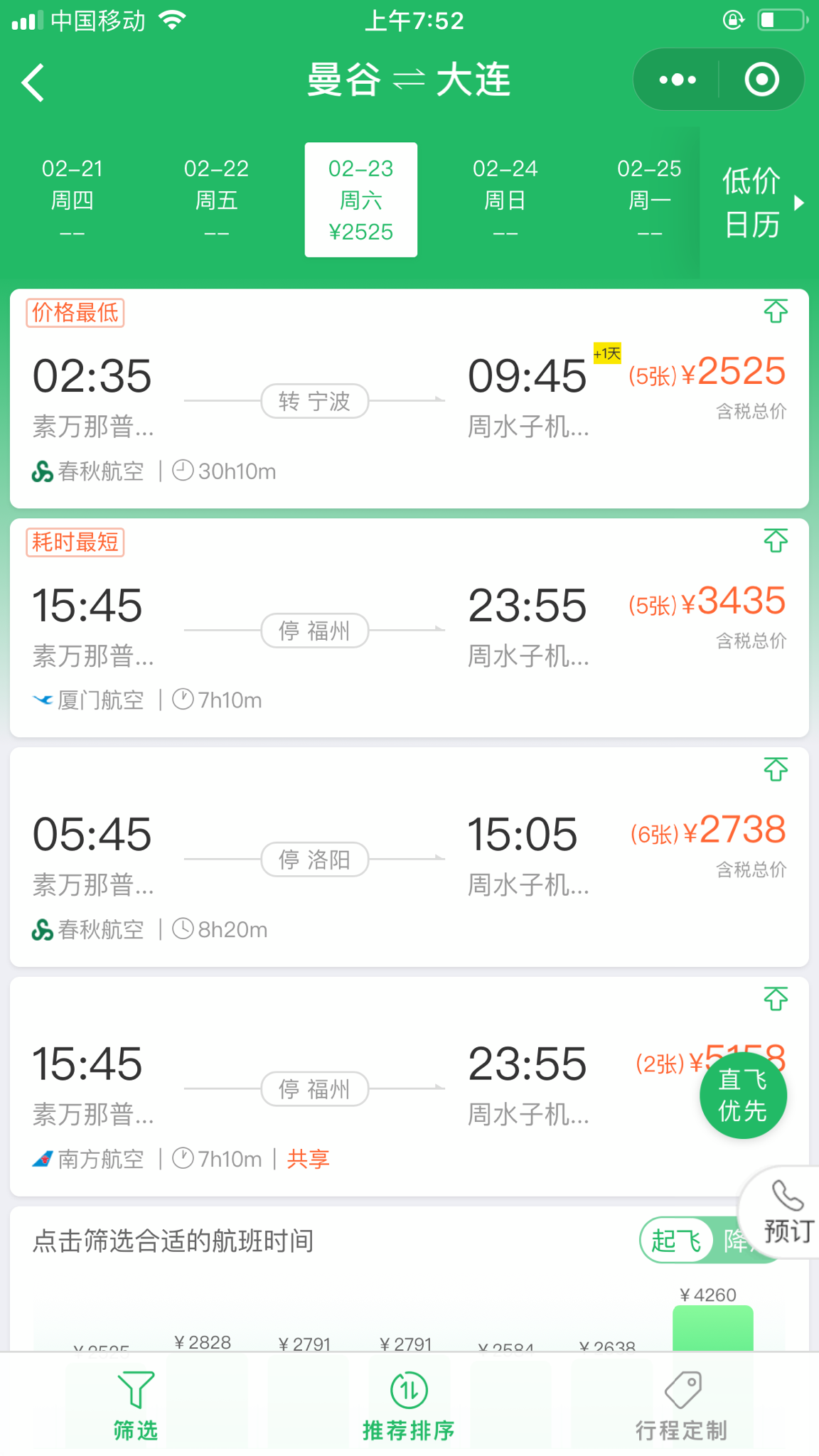
Task: Enable the 直飞优先 direct flight priority button
Action: 743,1096
